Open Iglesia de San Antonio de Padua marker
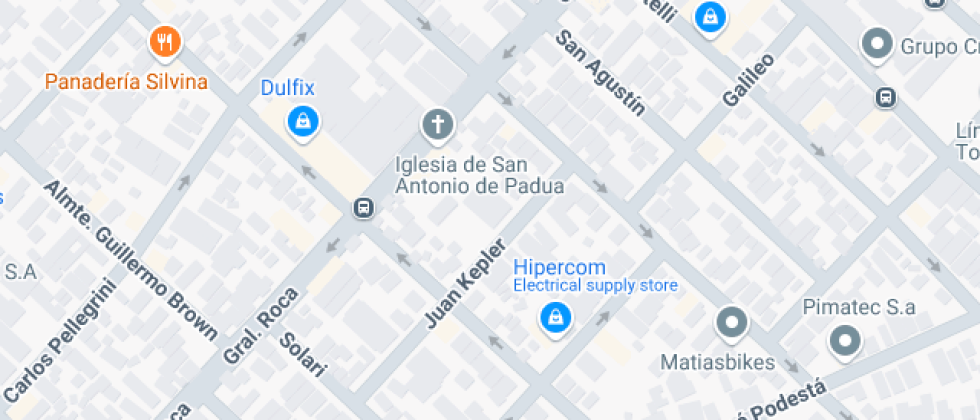Viewport: 980px width, 420px height. pyautogui.click(x=438, y=125)
